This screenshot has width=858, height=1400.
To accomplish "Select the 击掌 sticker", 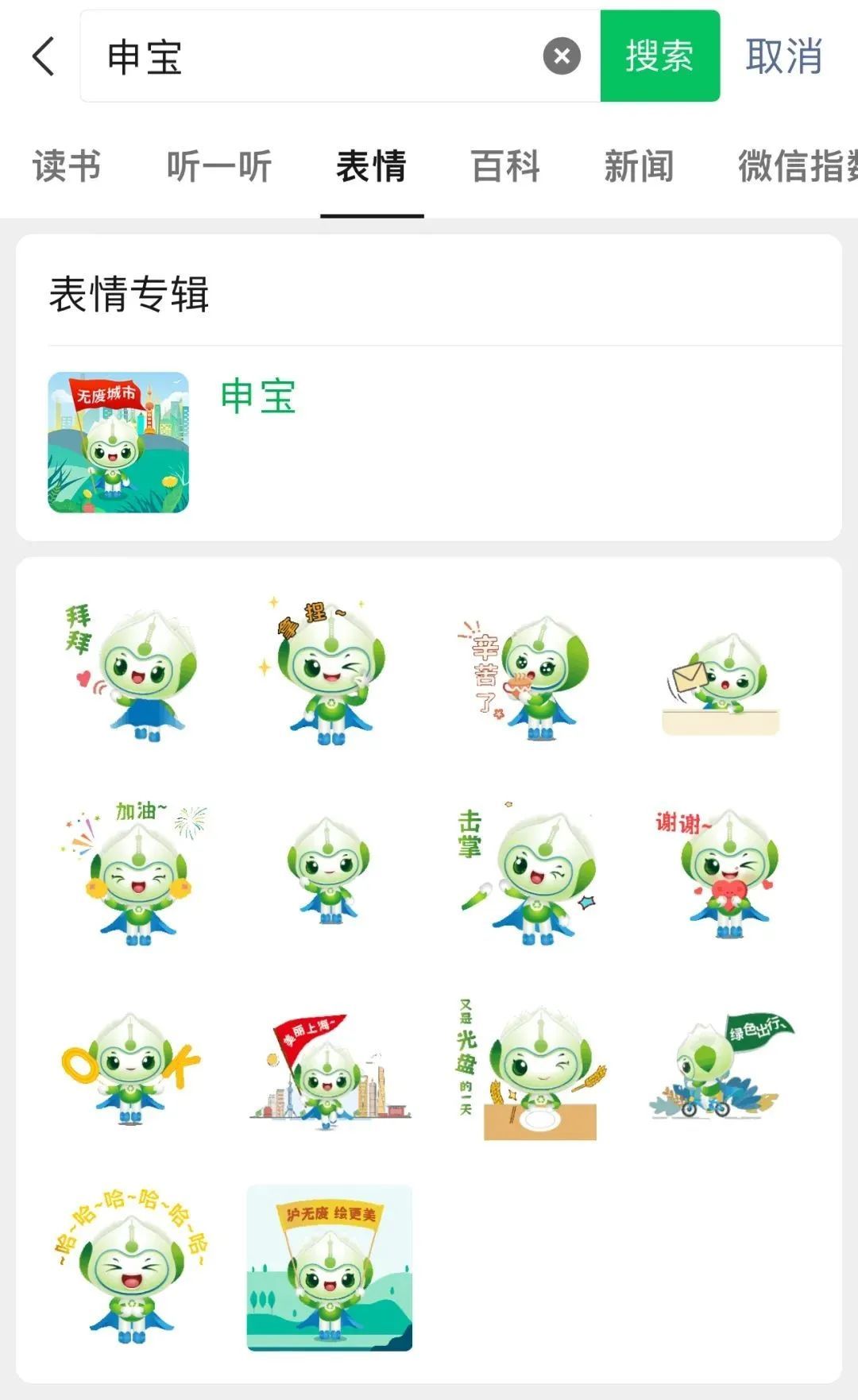I will tap(526, 874).
